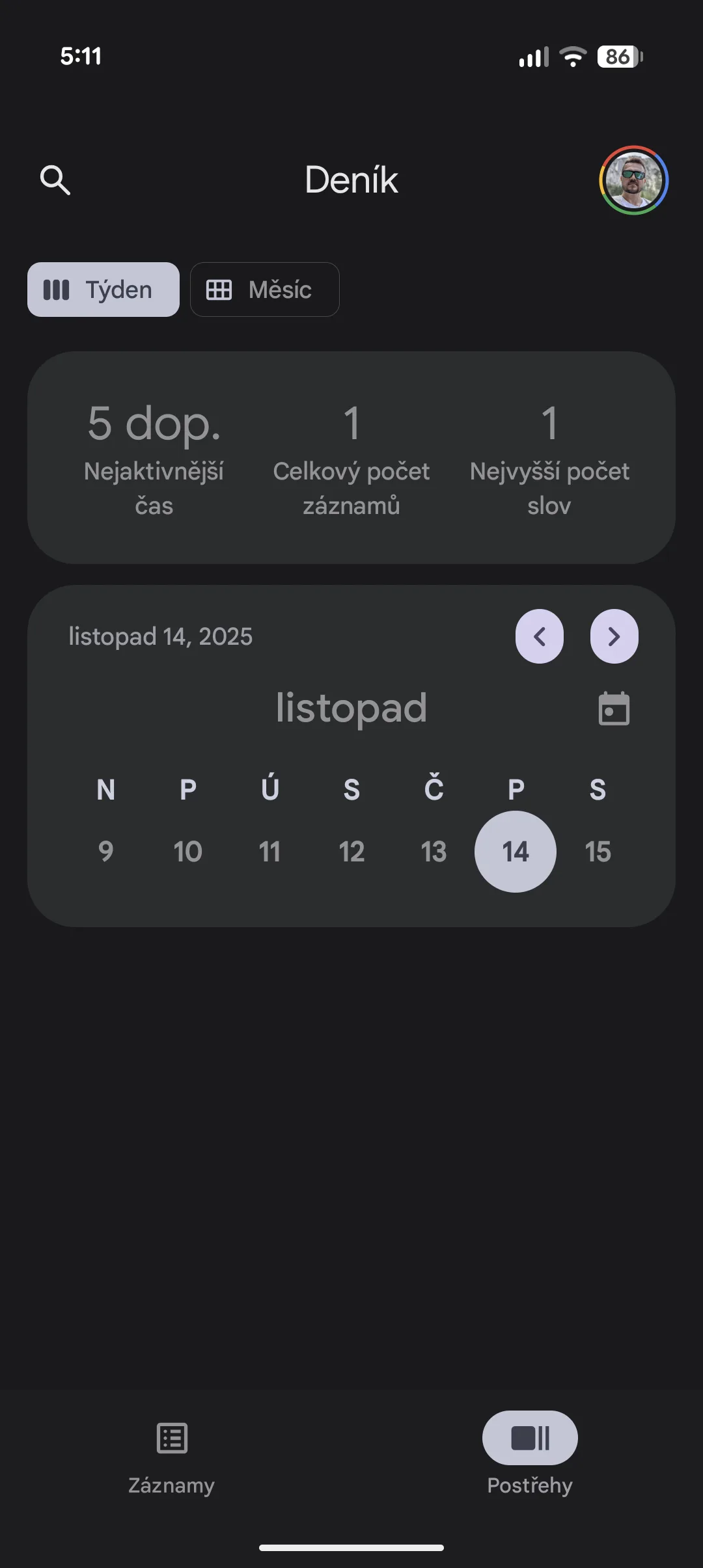The width and height of the screenshot is (703, 1568).
Task: Go to the previous week
Action: (x=540, y=636)
